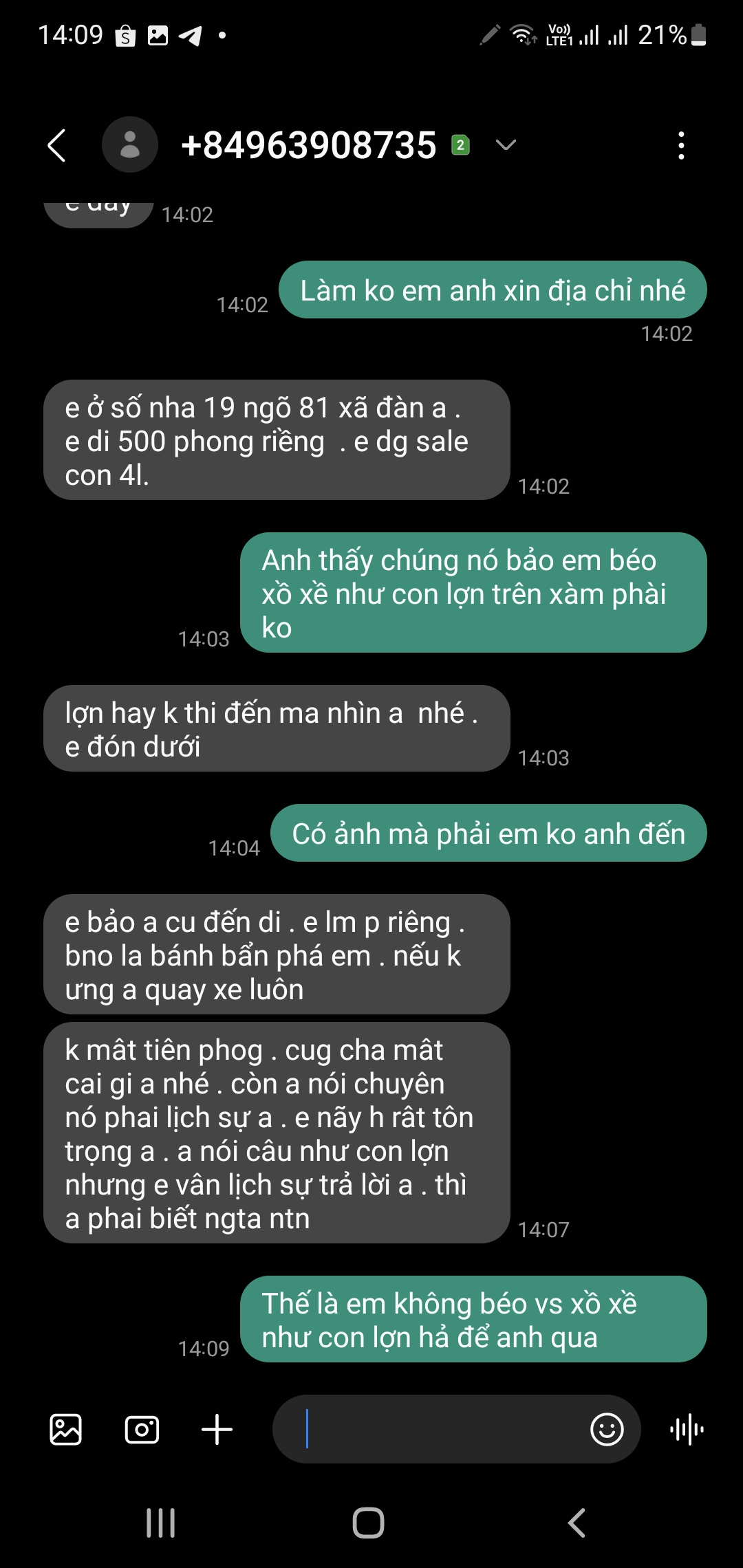Open more attachment options with plus
This screenshot has height=1568, width=743.
pos(217,1430)
